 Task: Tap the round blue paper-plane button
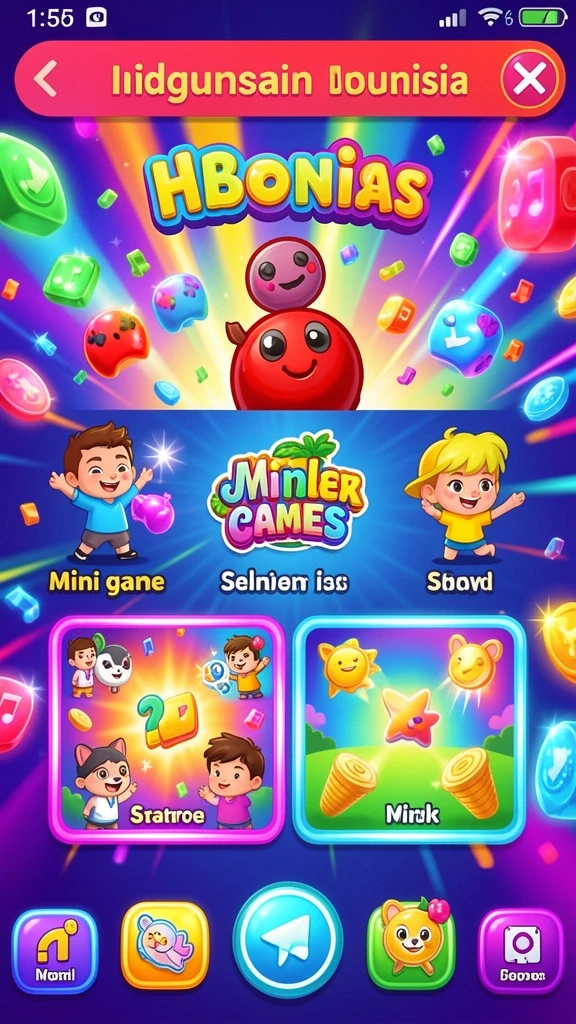288,940
